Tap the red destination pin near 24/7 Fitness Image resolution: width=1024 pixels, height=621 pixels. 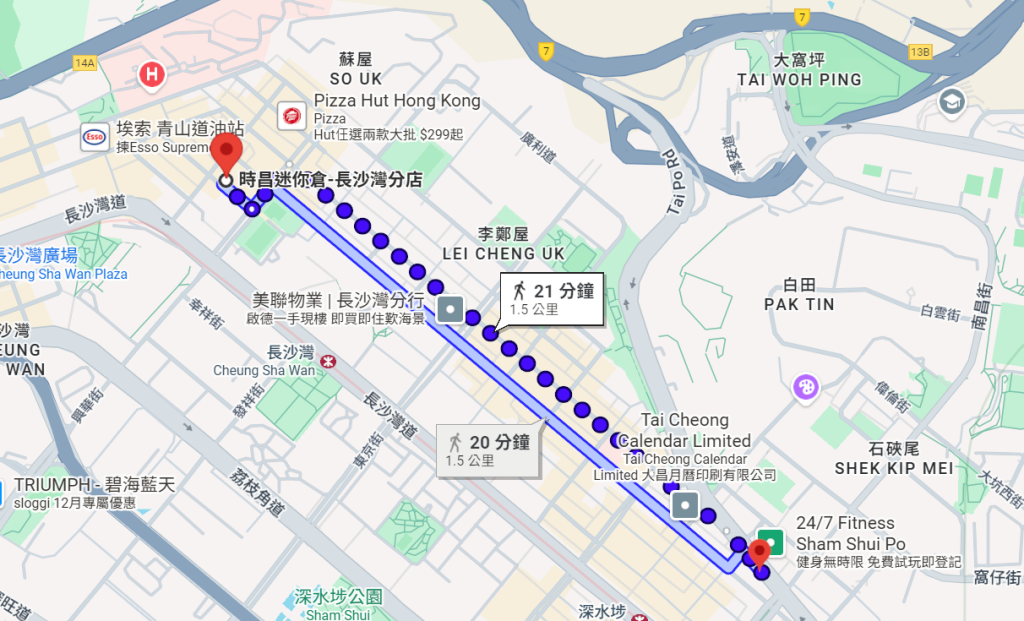click(x=759, y=552)
